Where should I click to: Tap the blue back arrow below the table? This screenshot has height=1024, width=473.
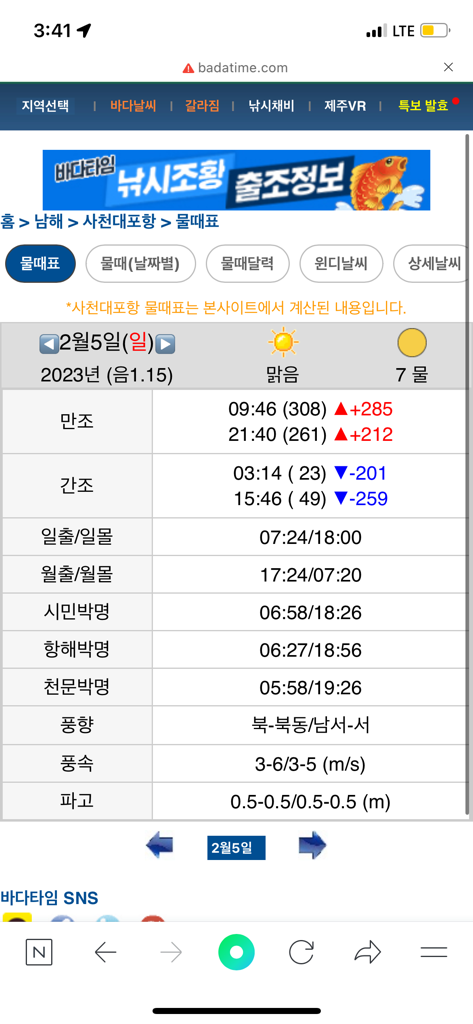click(160, 847)
